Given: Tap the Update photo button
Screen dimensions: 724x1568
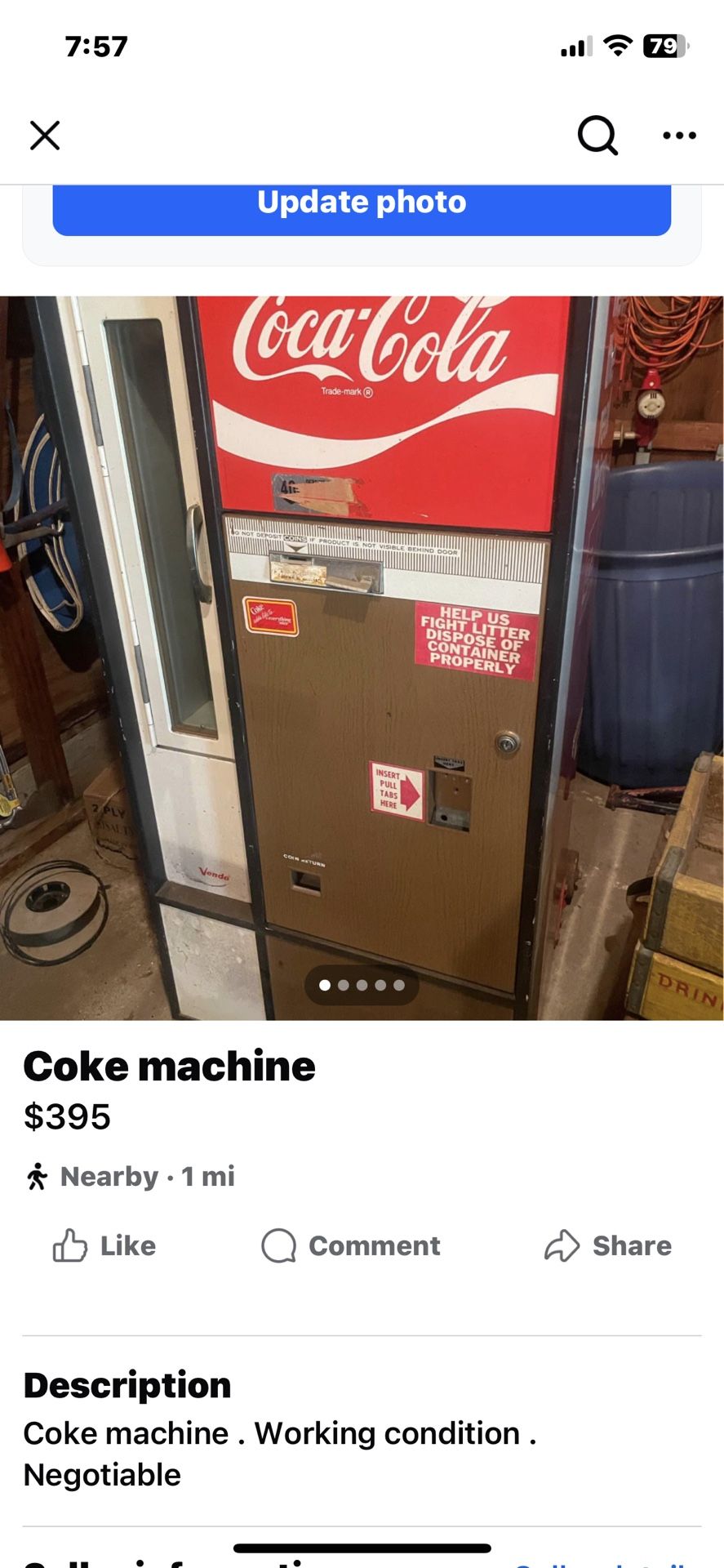Looking at the screenshot, I should (x=362, y=204).
